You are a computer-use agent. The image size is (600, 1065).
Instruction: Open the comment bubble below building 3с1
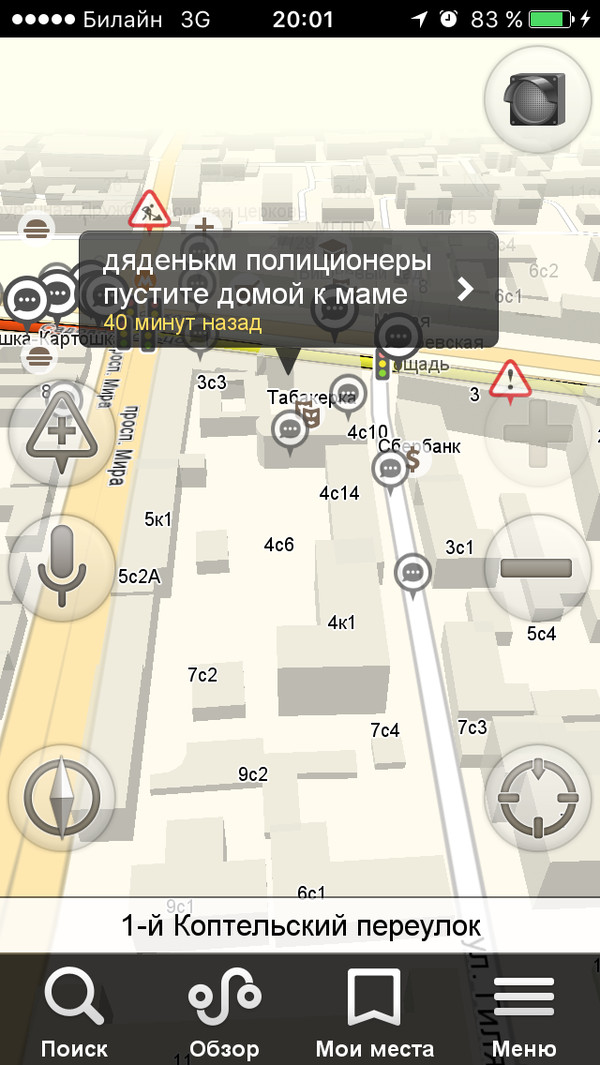coord(412,573)
